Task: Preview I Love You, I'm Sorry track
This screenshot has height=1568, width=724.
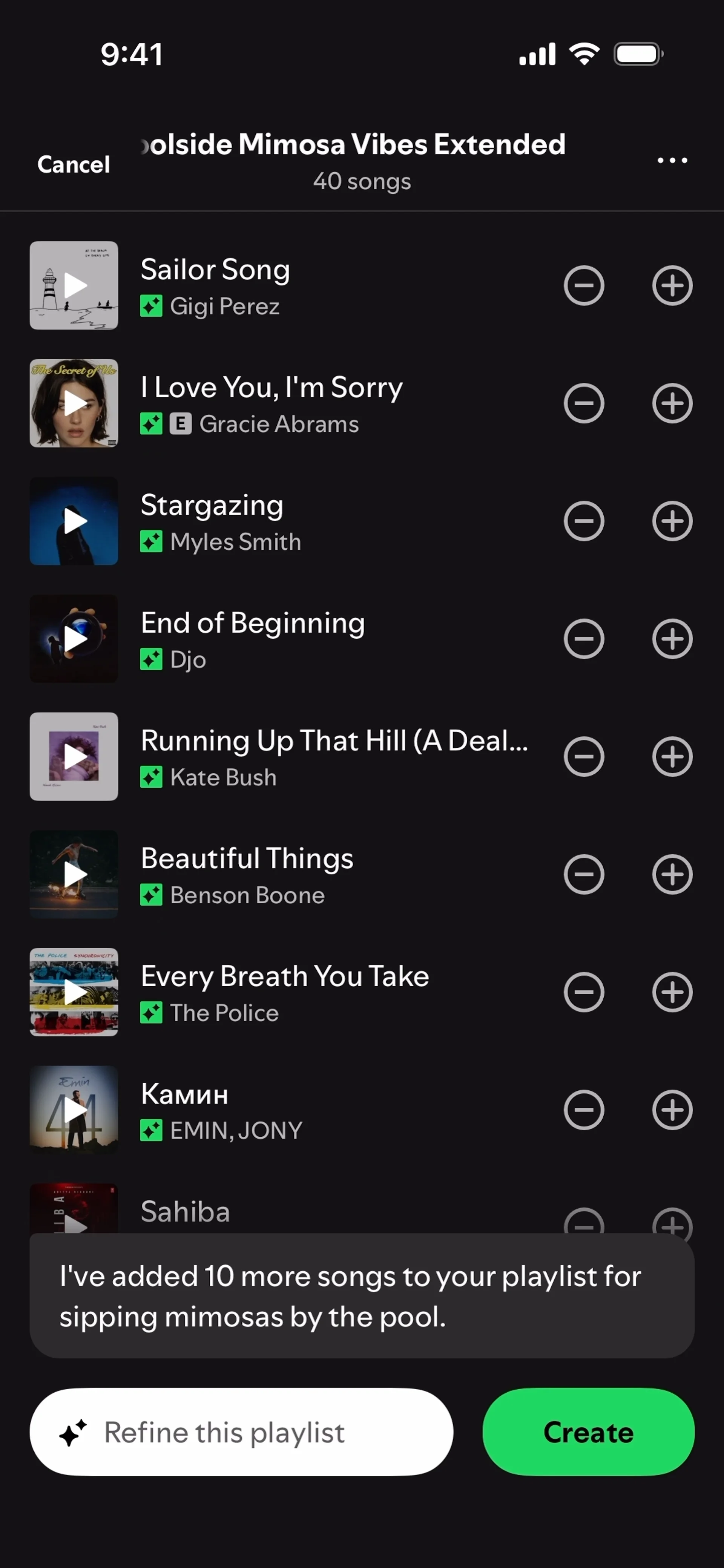Action: click(74, 403)
